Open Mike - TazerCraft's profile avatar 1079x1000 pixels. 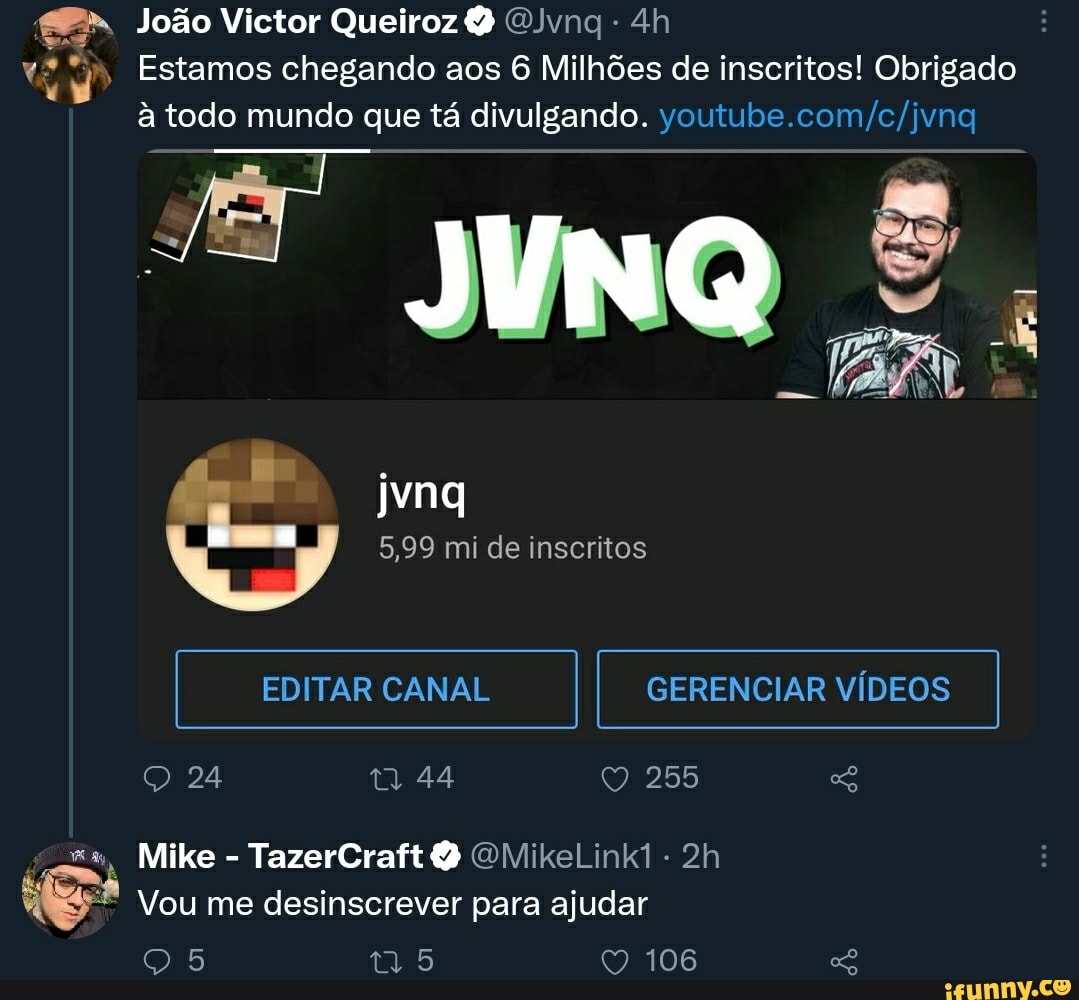coord(70,889)
